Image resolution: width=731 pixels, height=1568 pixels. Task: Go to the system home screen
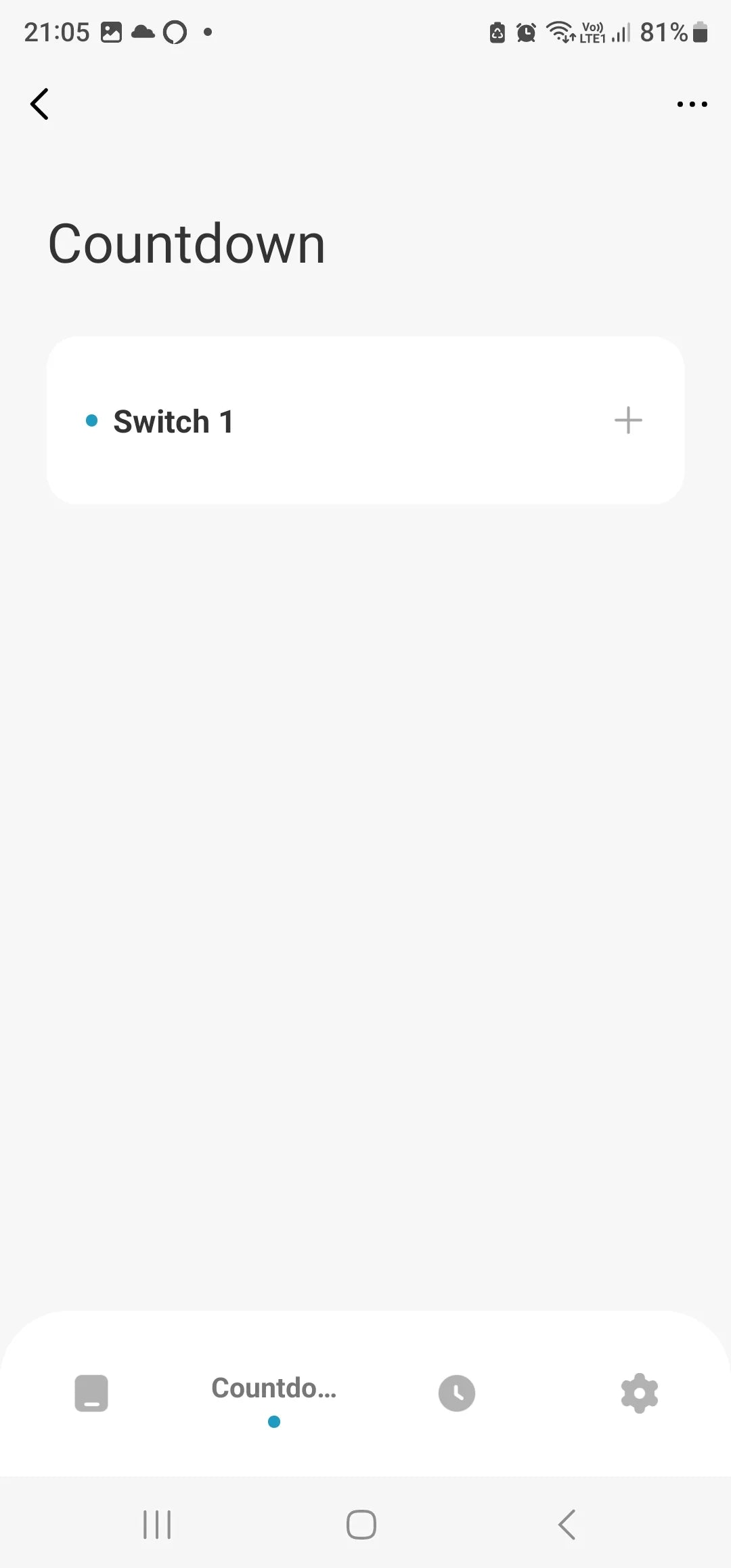pyautogui.click(x=361, y=1525)
